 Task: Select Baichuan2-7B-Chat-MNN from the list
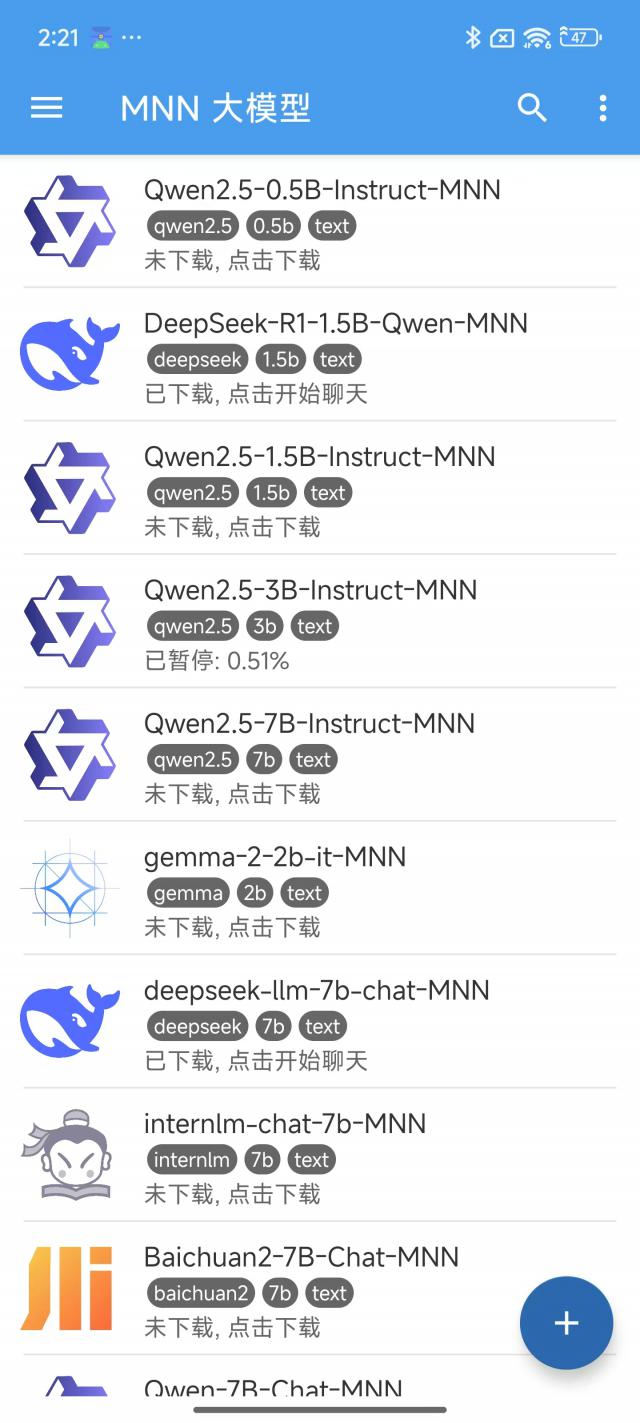click(300, 1289)
